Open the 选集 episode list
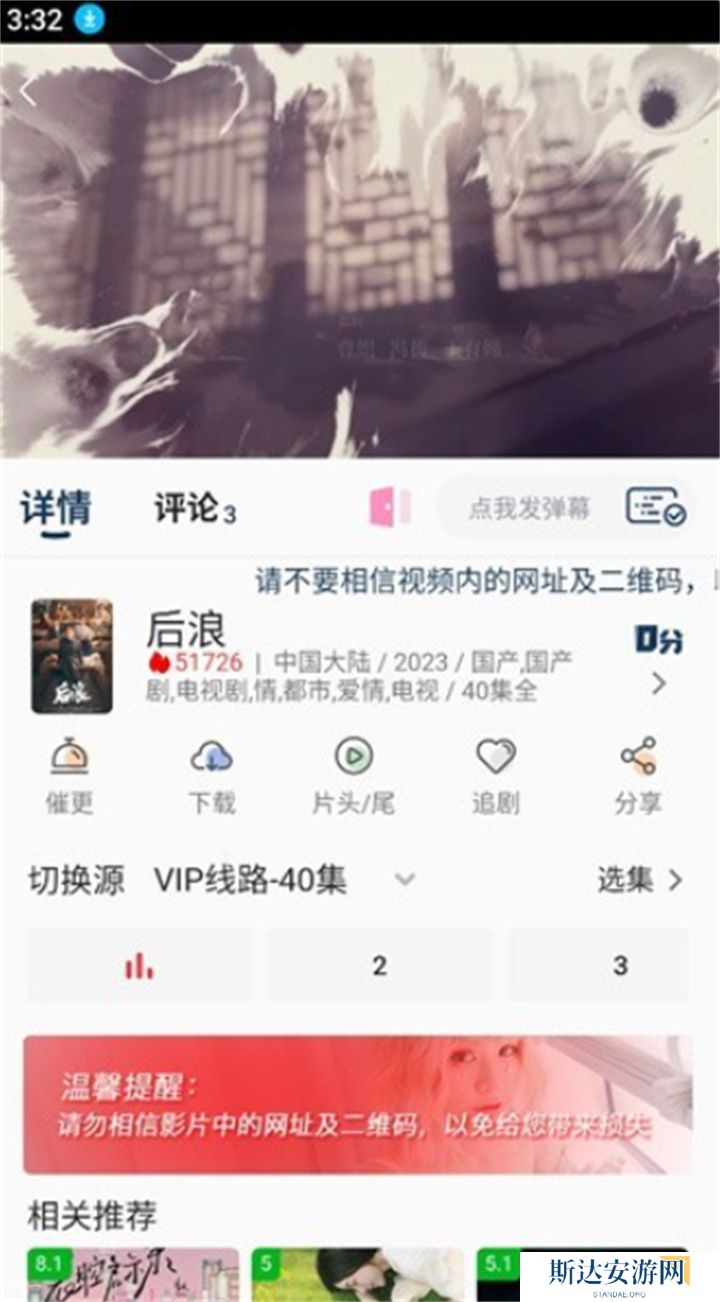This screenshot has height=1302, width=720. 640,880
